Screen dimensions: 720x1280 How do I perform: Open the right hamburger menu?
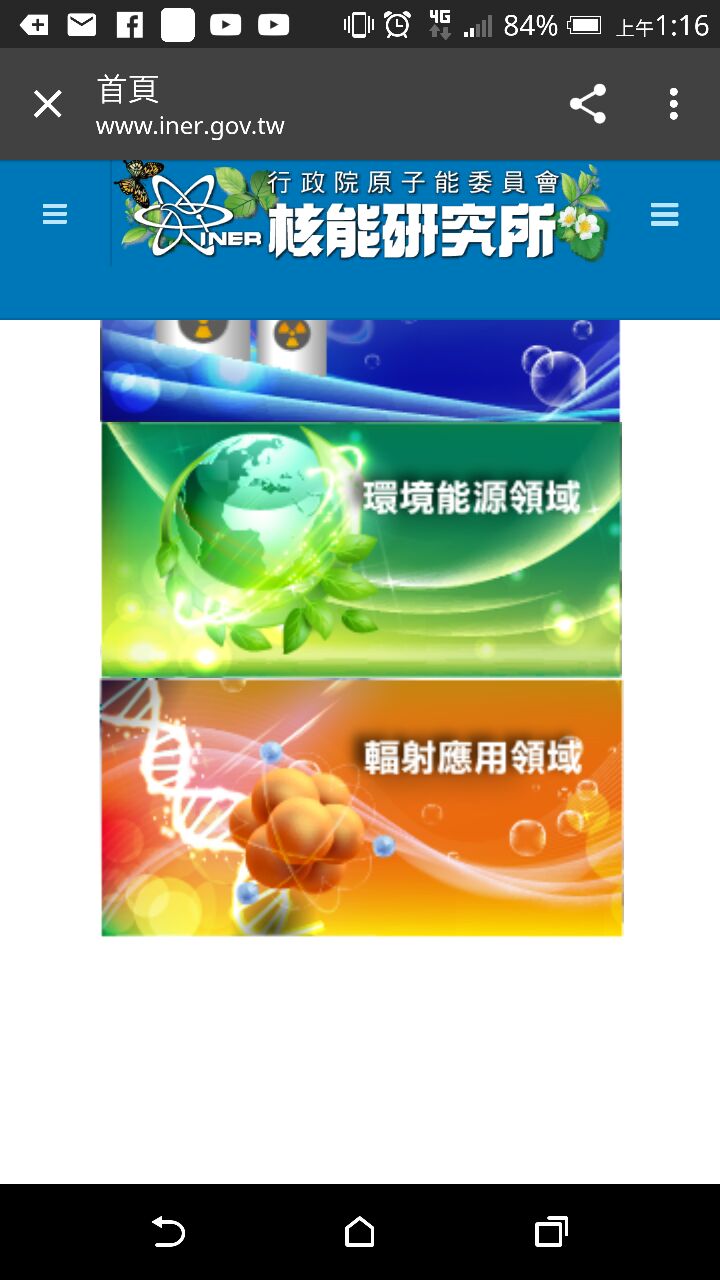click(664, 214)
